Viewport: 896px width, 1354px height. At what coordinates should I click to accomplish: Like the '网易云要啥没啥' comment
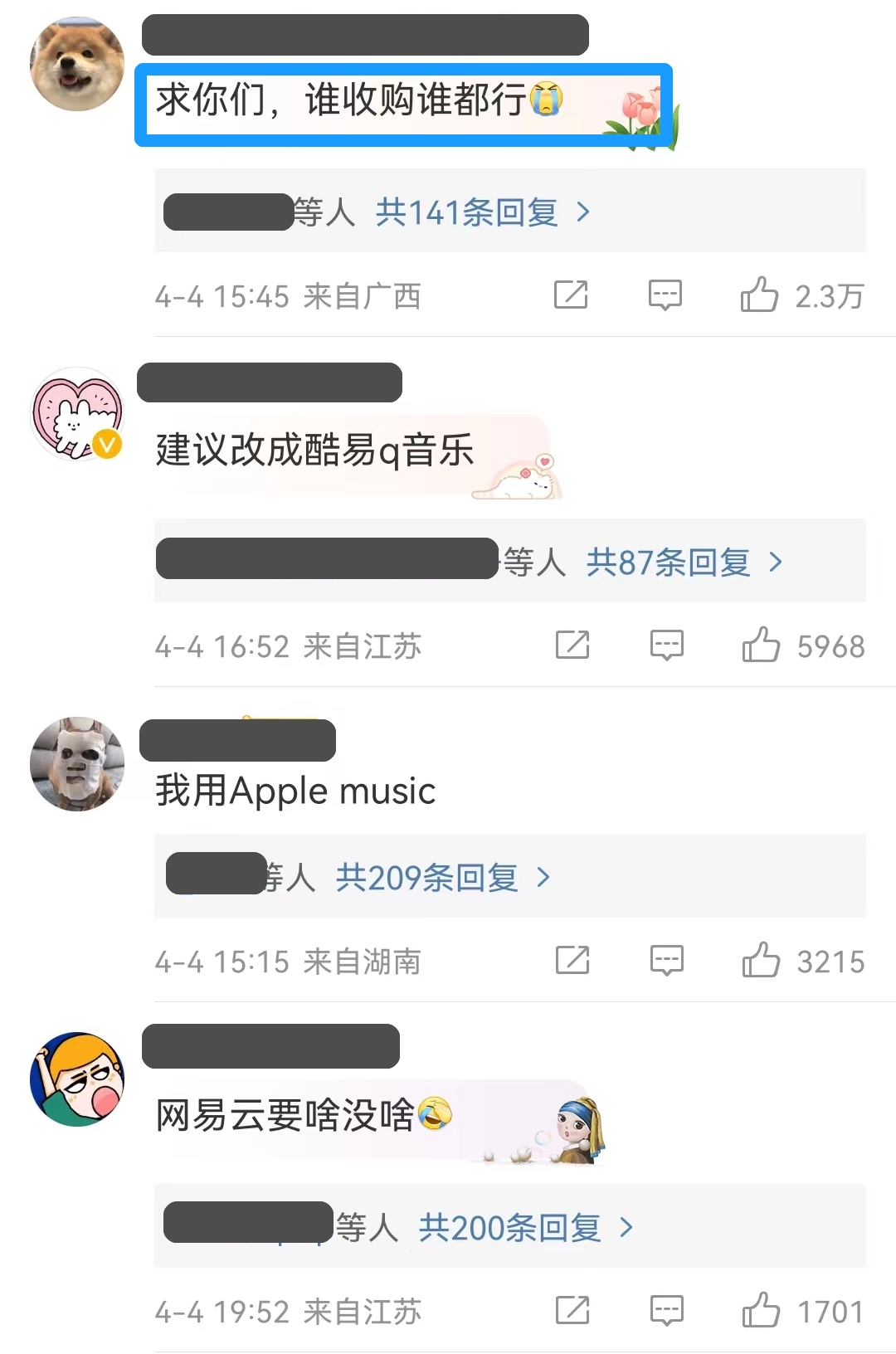(761, 1311)
